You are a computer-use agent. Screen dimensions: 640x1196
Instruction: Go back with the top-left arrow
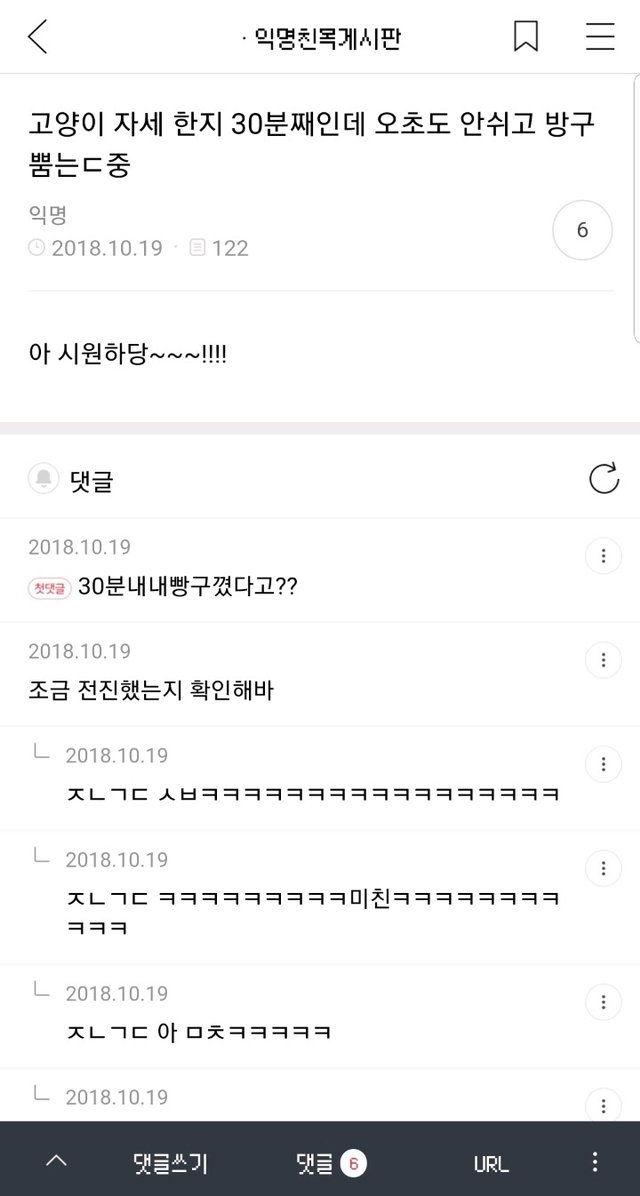click(x=37, y=36)
